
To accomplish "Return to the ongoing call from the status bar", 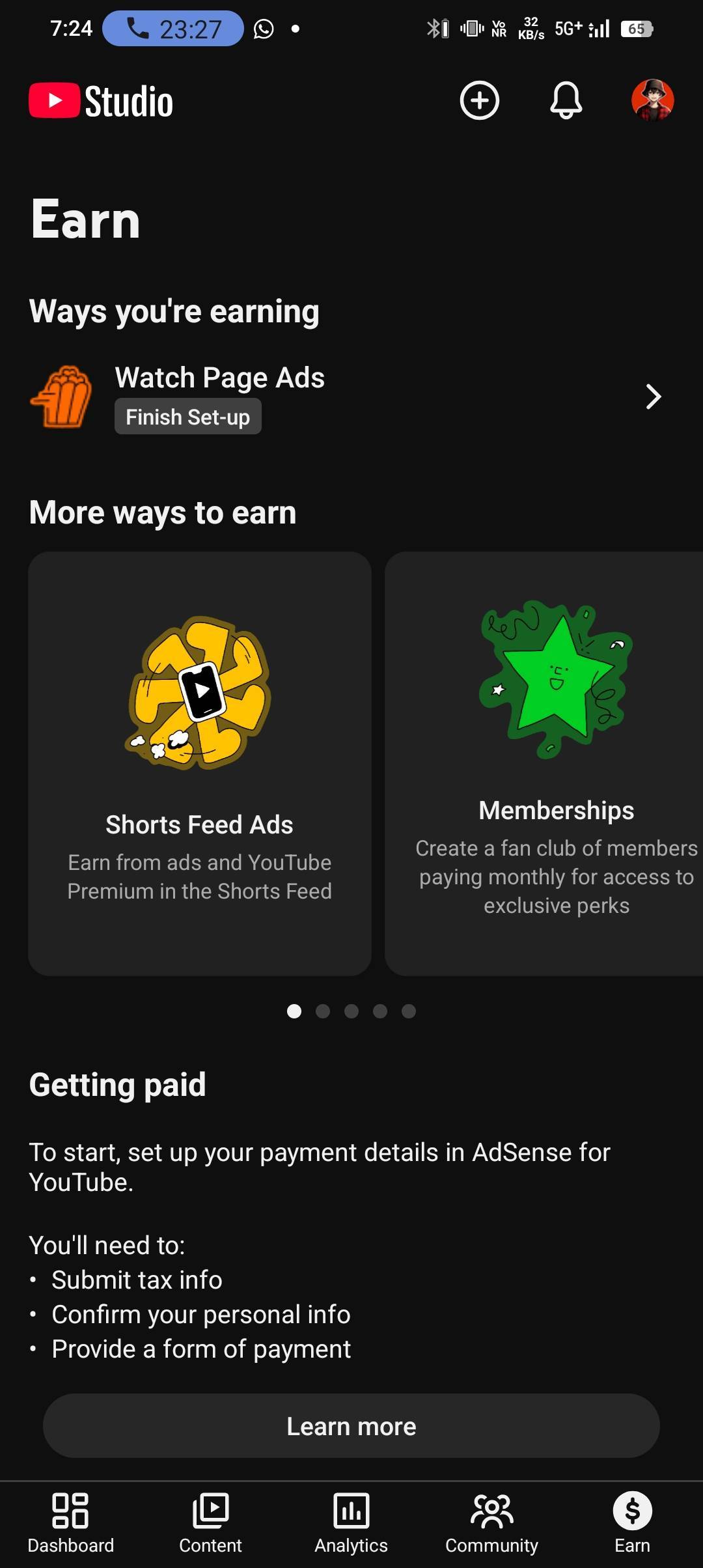I will pyautogui.click(x=173, y=29).
